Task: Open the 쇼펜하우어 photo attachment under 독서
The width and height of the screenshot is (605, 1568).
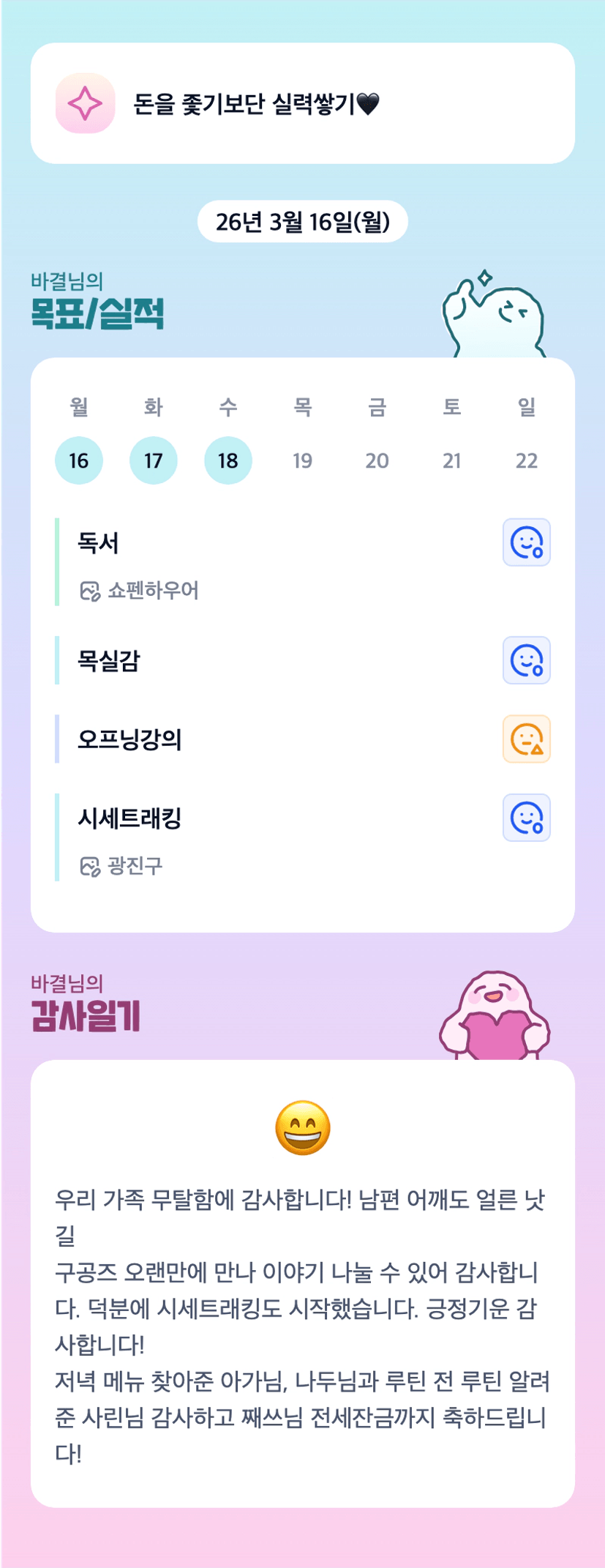Action: tap(139, 591)
